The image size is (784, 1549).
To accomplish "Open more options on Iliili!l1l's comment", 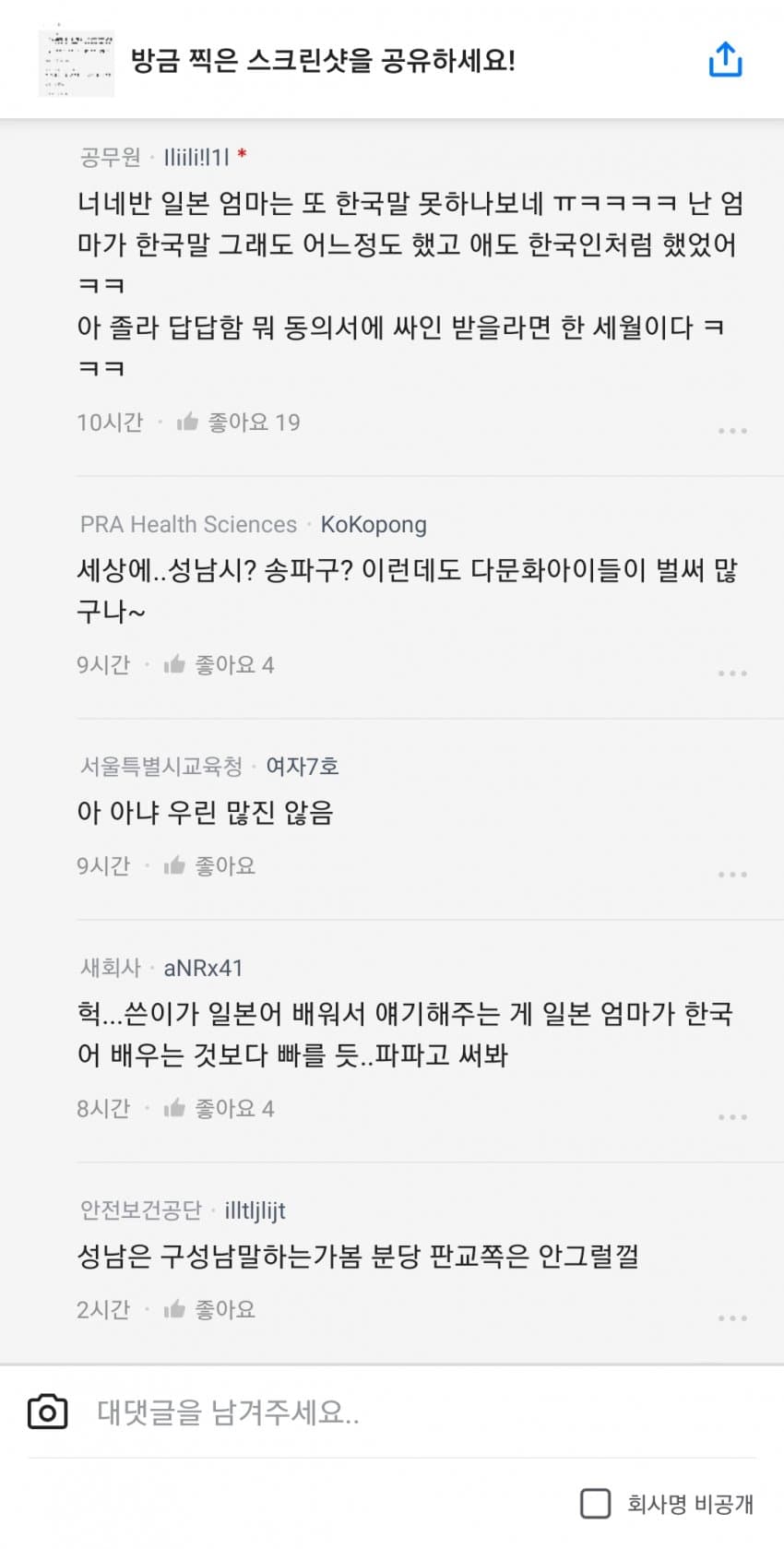I will [732, 431].
